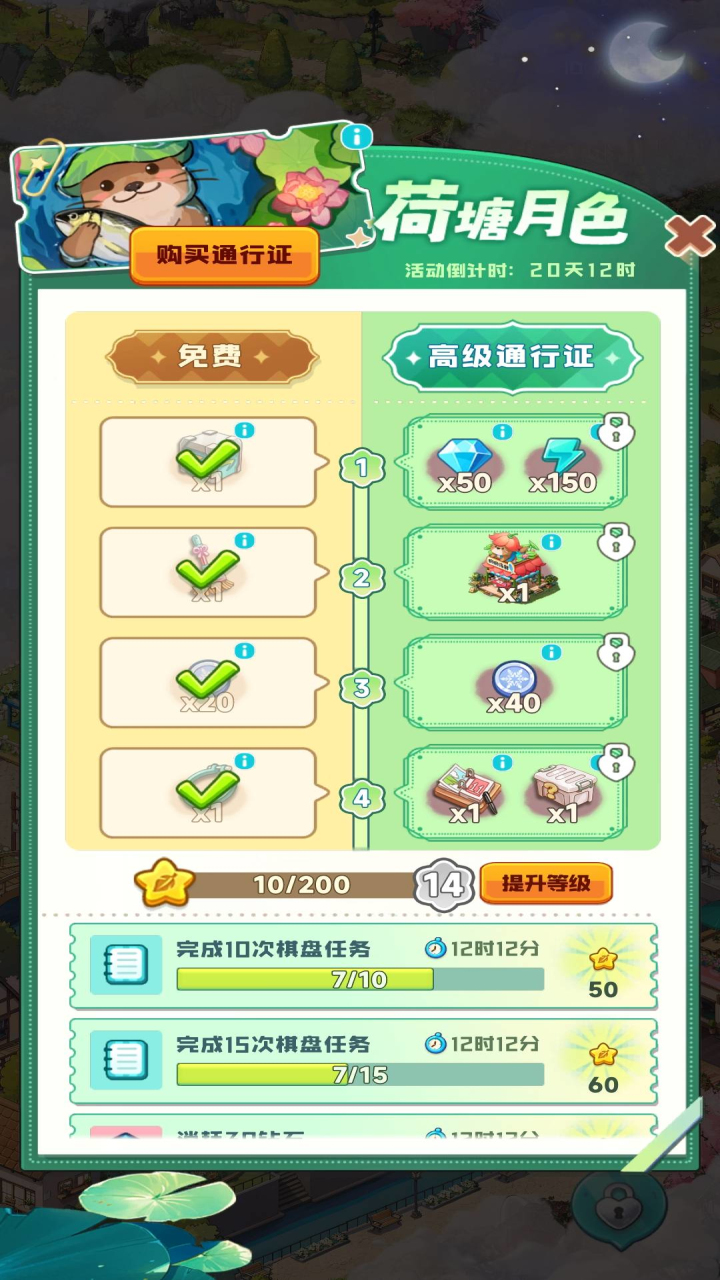Tap 购买通行证 to buy the pass
Viewport: 720px width, 1280px height.
tap(224, 255)
